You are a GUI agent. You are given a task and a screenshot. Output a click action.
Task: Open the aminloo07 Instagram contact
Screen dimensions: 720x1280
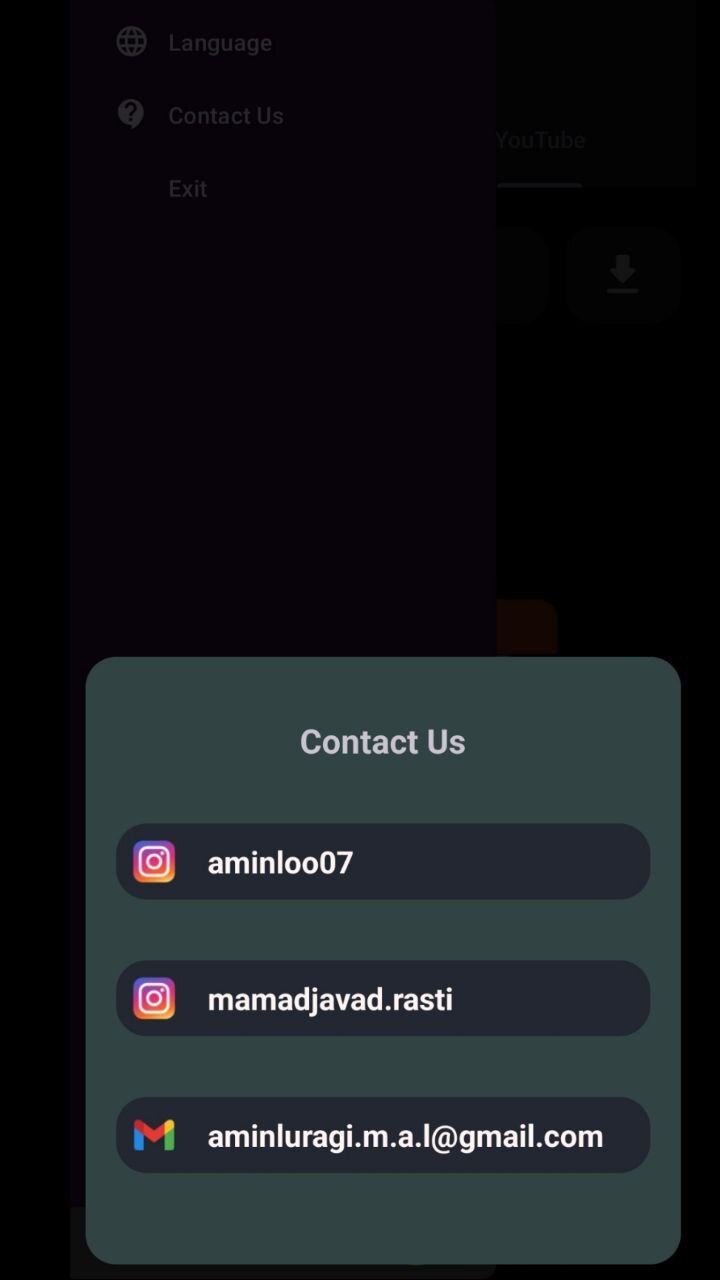tap(382, 862)
